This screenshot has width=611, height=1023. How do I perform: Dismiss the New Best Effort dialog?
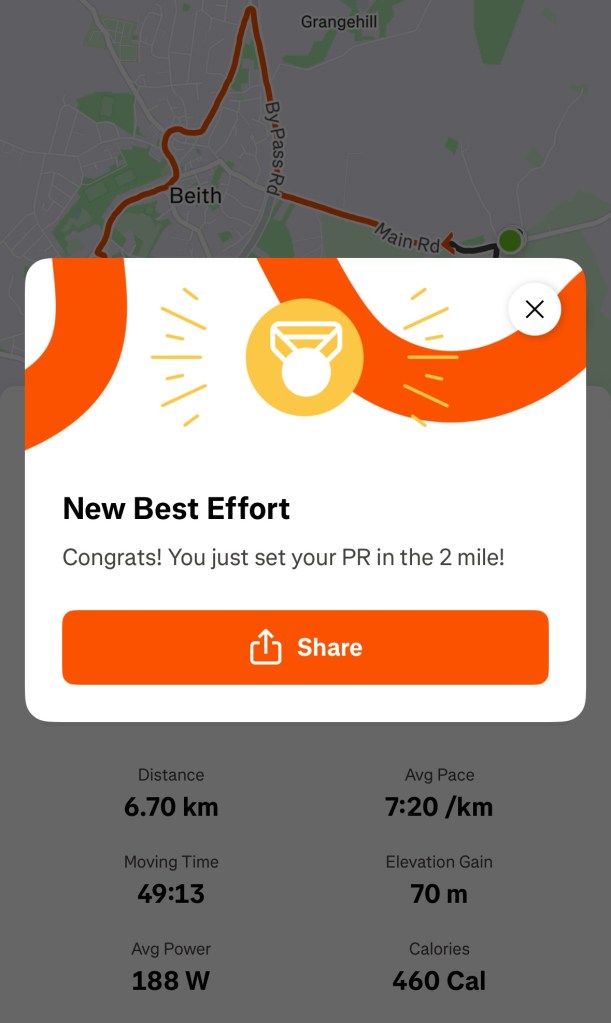(x=534, y=310)
